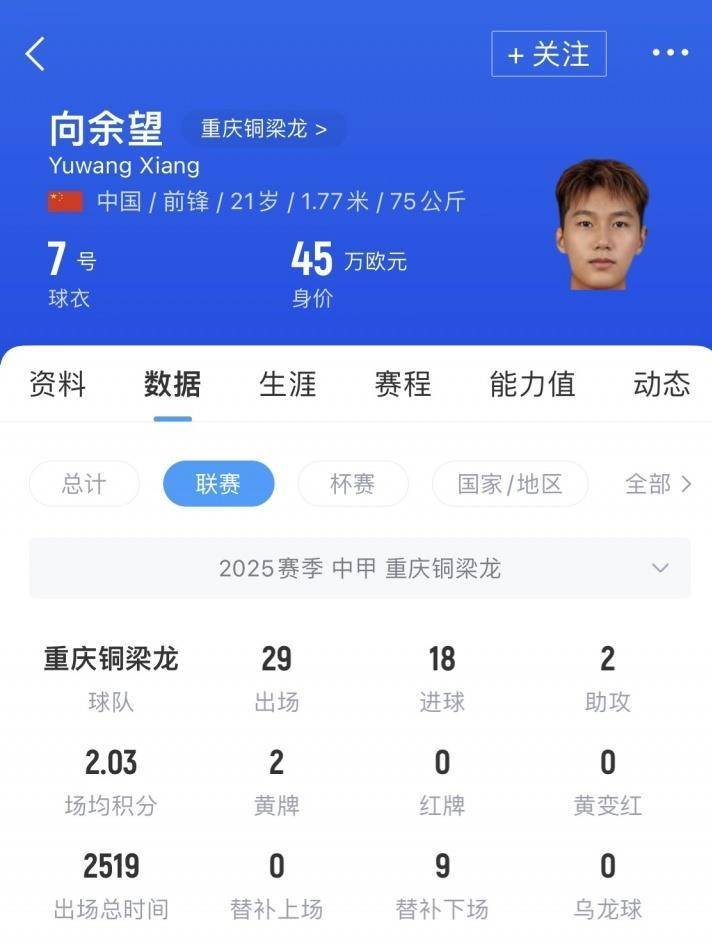
Task: Choose the 国家/地区 filter chip
Action: click(x=510, y=484)
